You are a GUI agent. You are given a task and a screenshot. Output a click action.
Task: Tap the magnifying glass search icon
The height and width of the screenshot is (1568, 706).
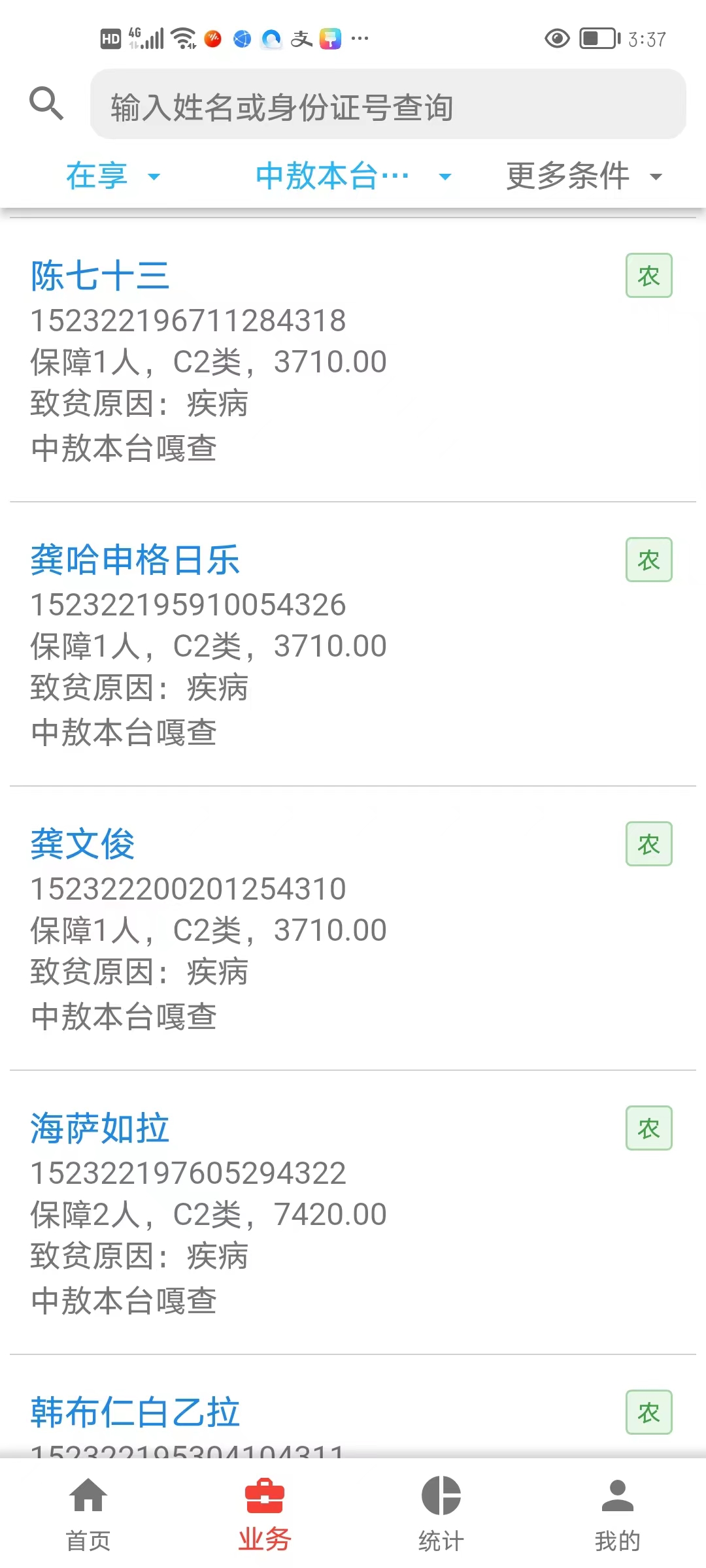(46, 103)
